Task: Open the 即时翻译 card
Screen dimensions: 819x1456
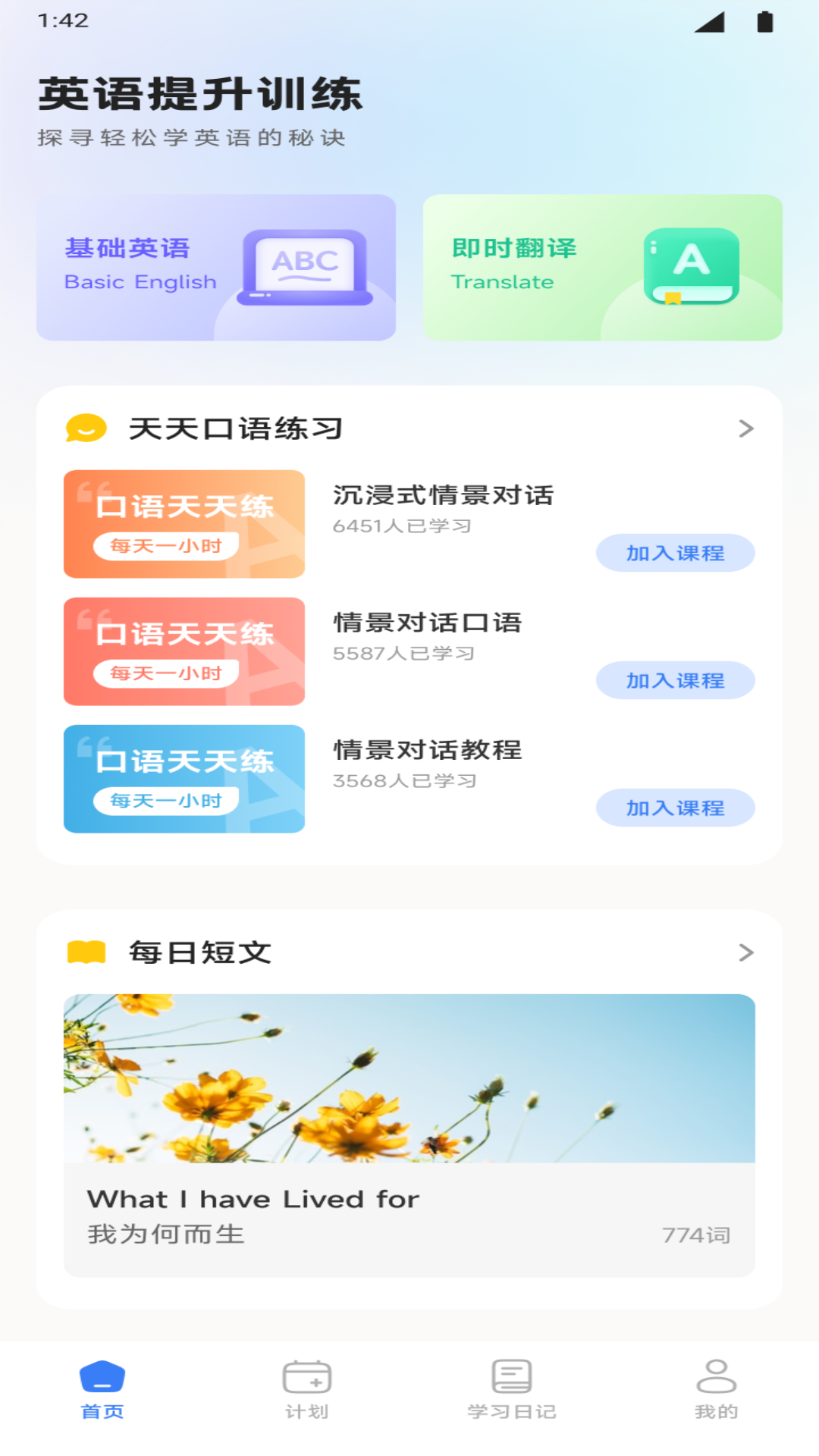Action: (x=603, y=265)
